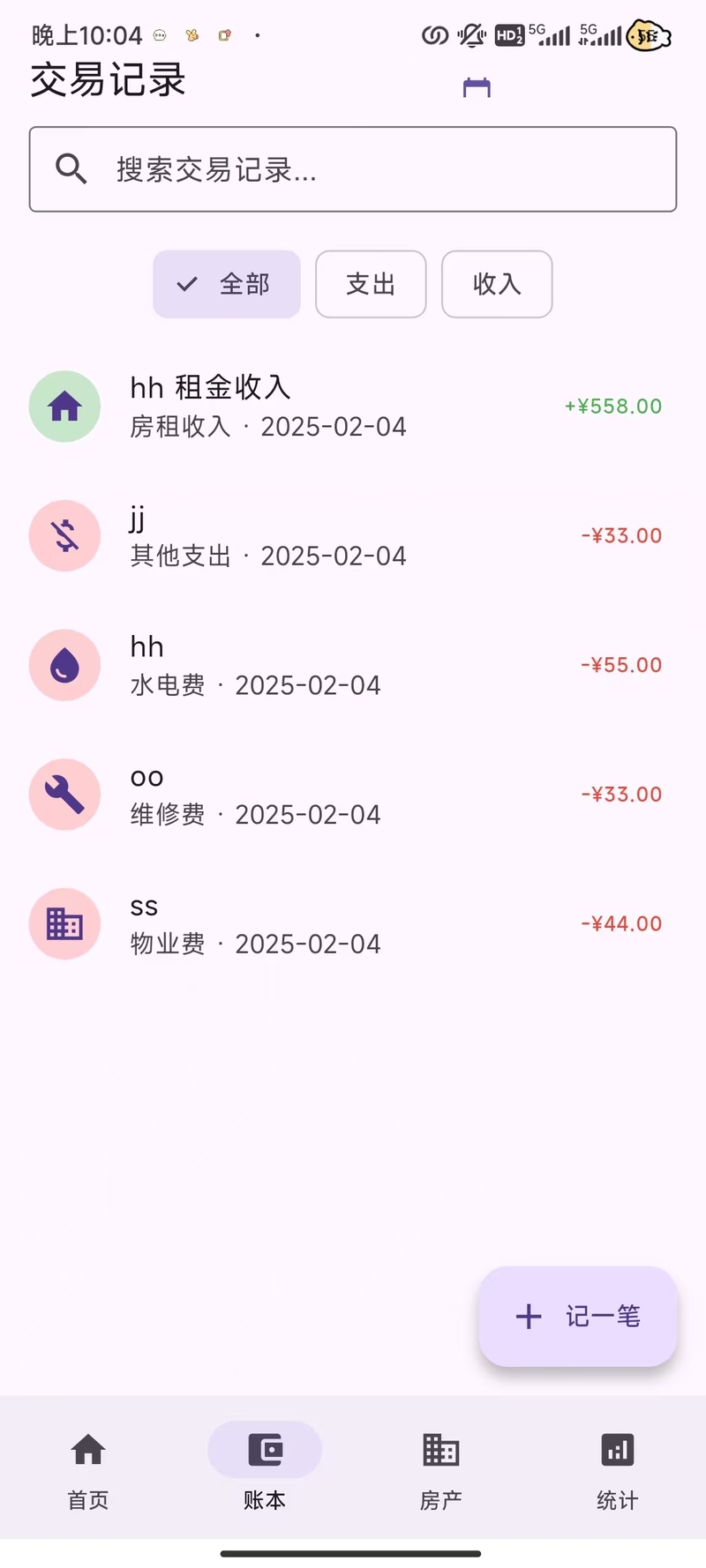Switch to the 首页 tab
Image resolution: width=706 pixels, height=1568 pixels.
(x=88, y=1468)
